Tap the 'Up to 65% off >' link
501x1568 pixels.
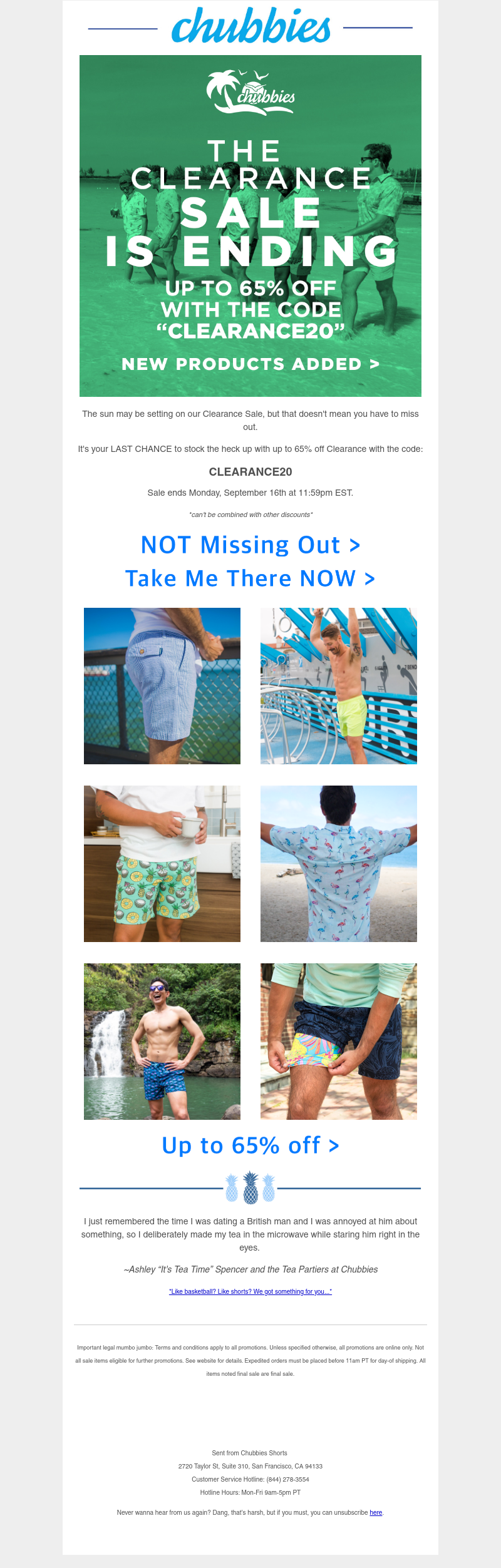click(x=250, y=1145)
